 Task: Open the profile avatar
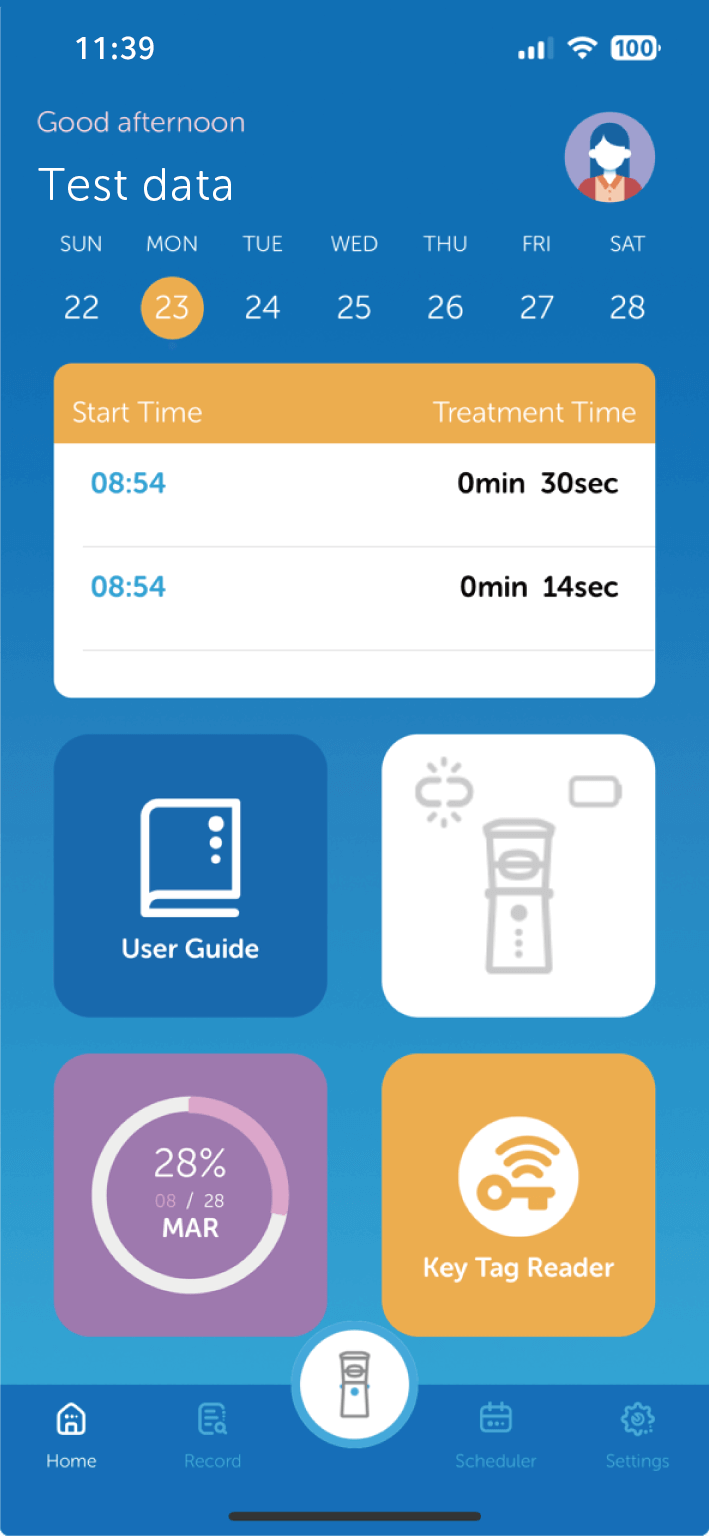pos(609,157)
